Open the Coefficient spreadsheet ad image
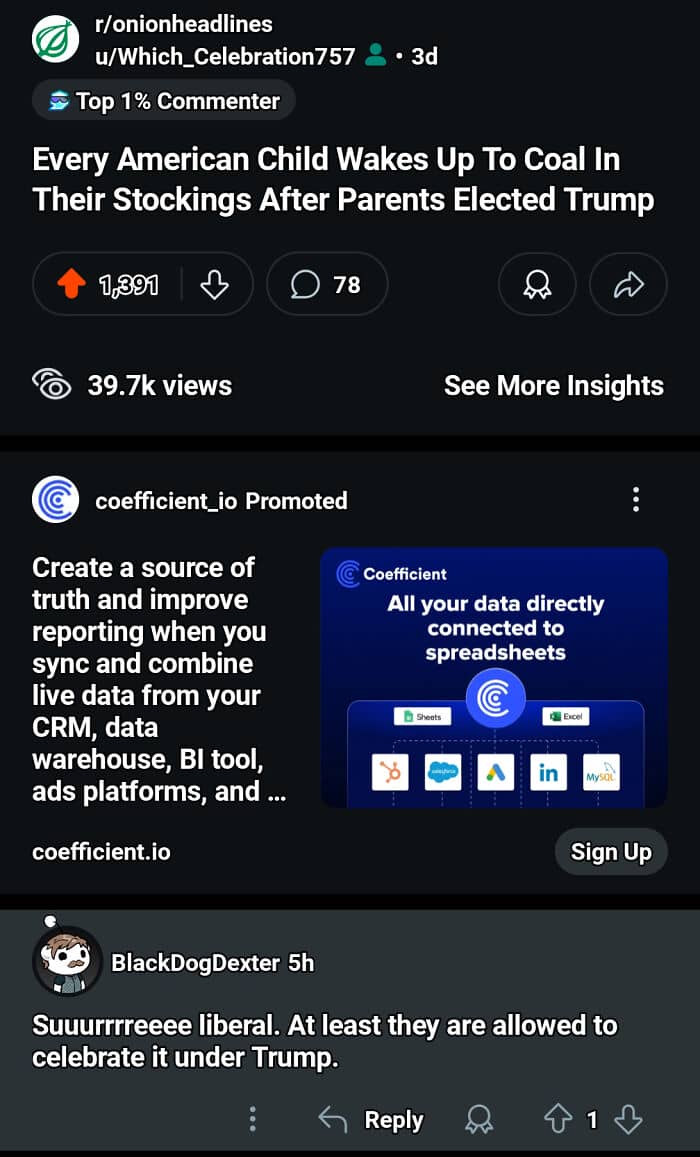This screenshot has width=700, height=1157. click(x=494, y=677)
